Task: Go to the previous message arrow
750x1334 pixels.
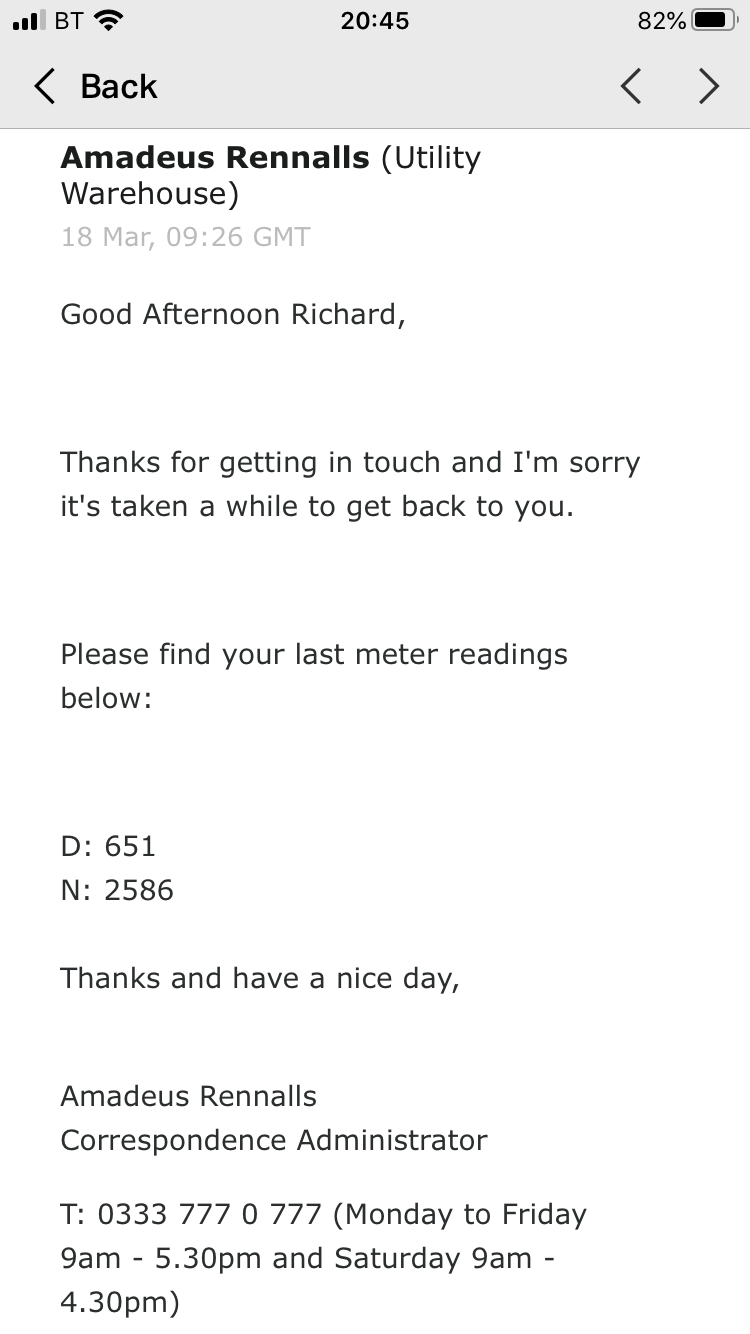Action: point(630,87)
